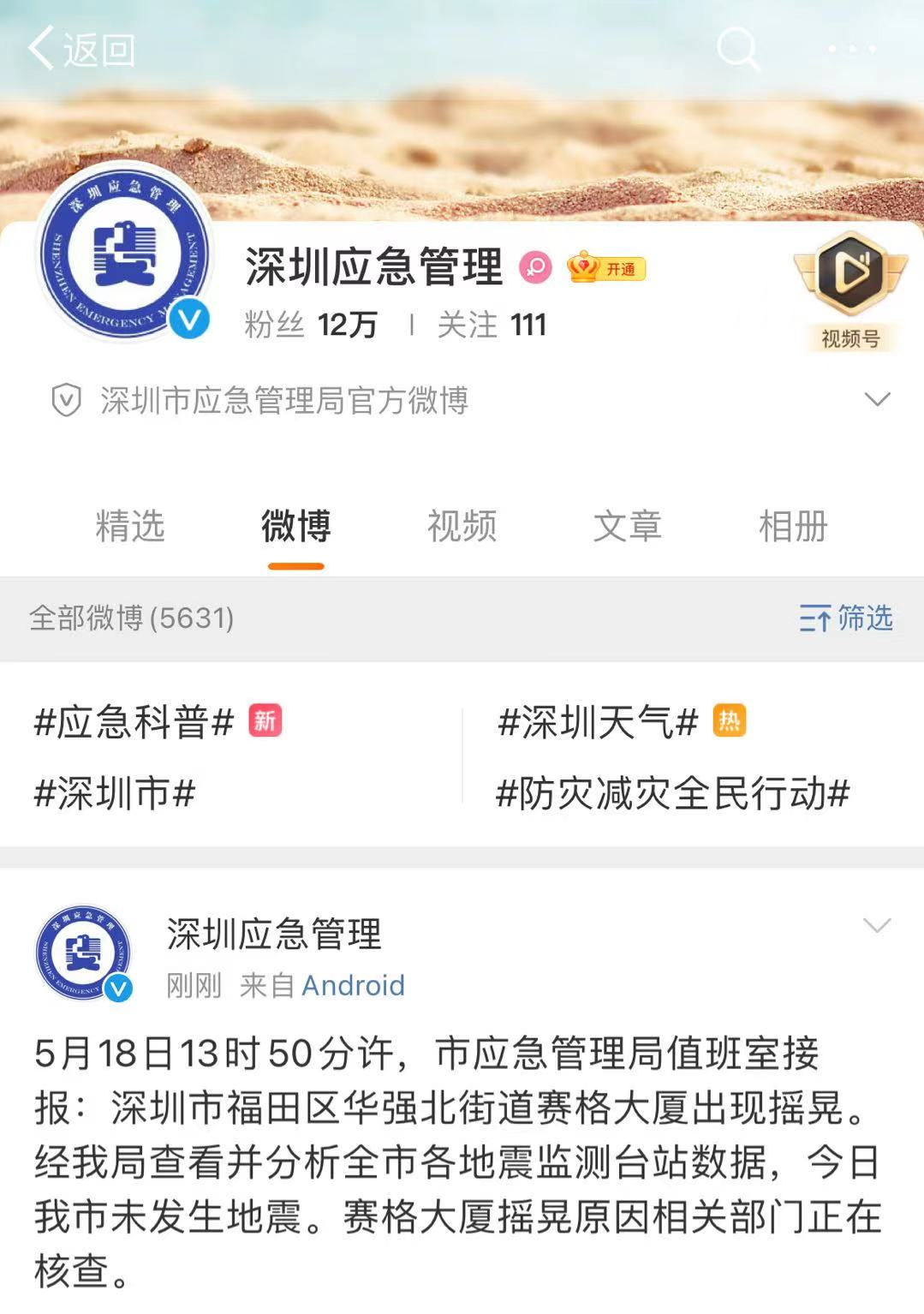Expand the 深圳市应急管理局官方微博 description
Image resolution: width=924 pixels, height=1314 pixels.
pos(877,400)
